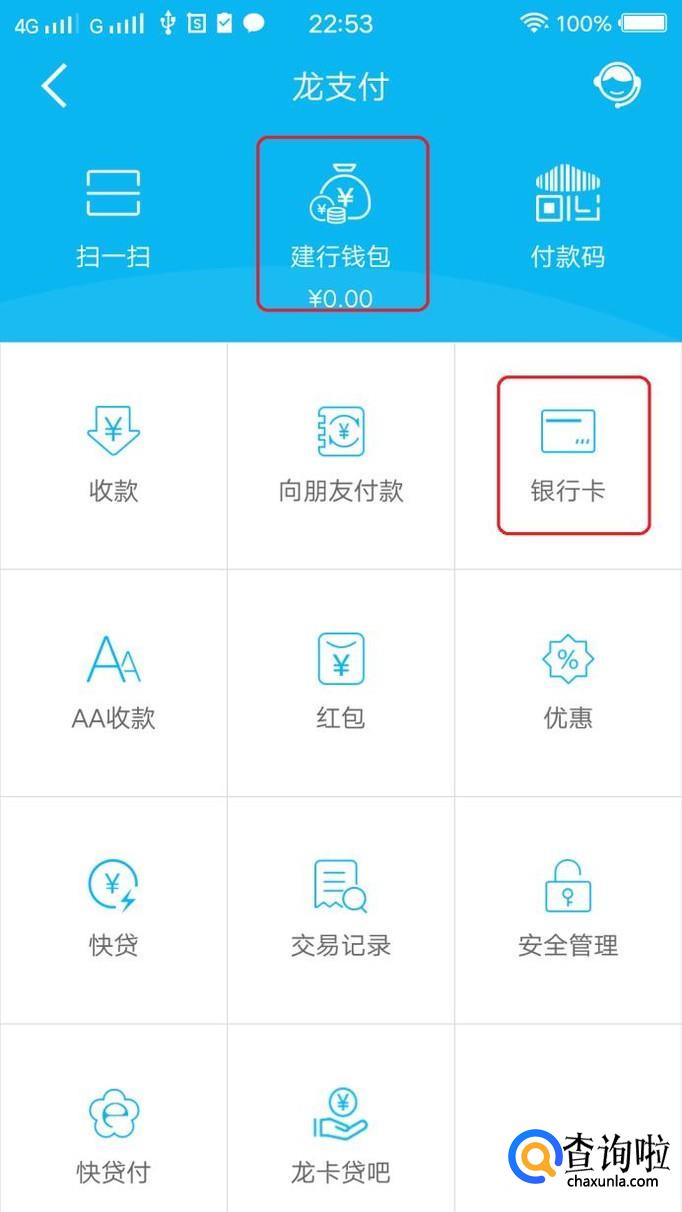The width and height of the screenshot is (682, 1212).
Task: Go back using the top-left arrow
Action: click(x=54, y=87)
